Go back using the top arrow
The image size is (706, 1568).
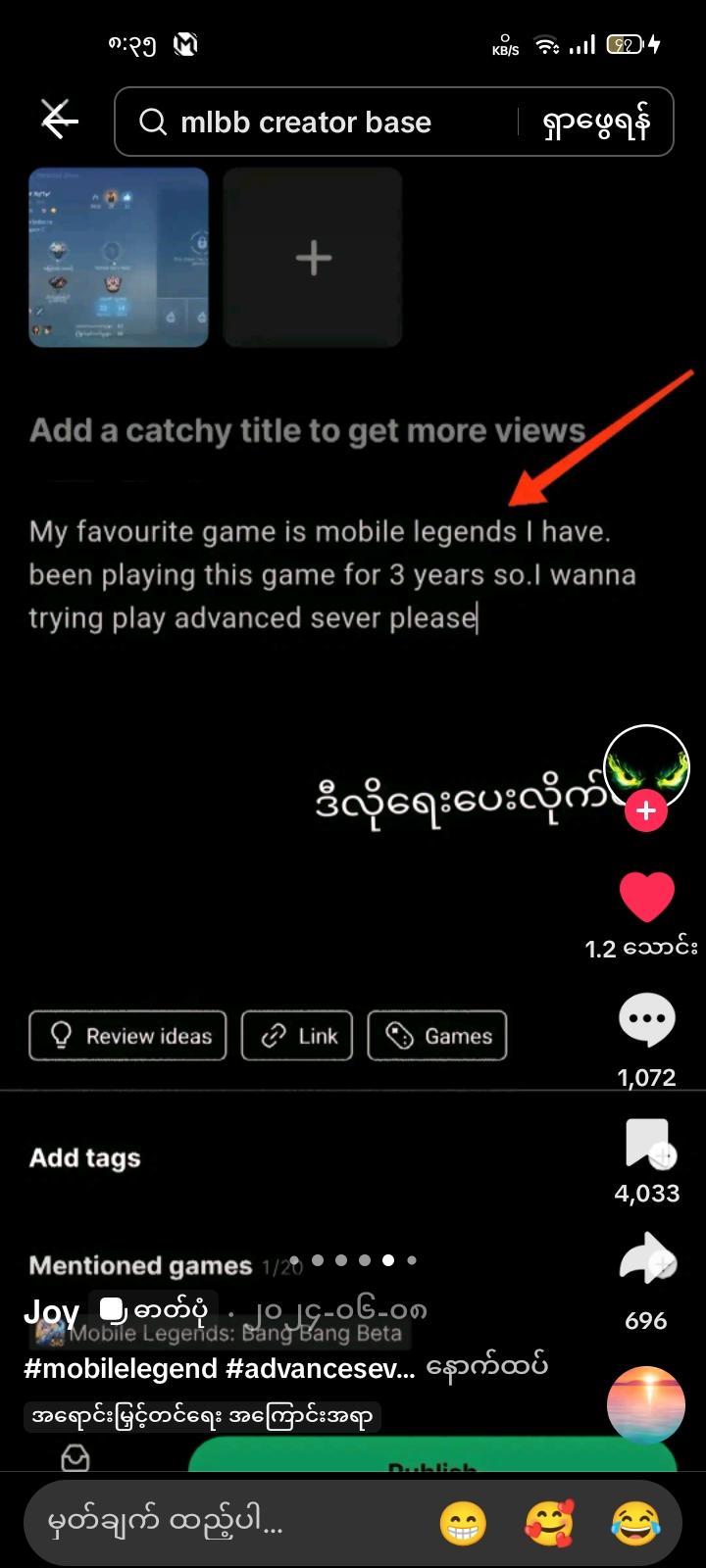[x=59, y=121]
